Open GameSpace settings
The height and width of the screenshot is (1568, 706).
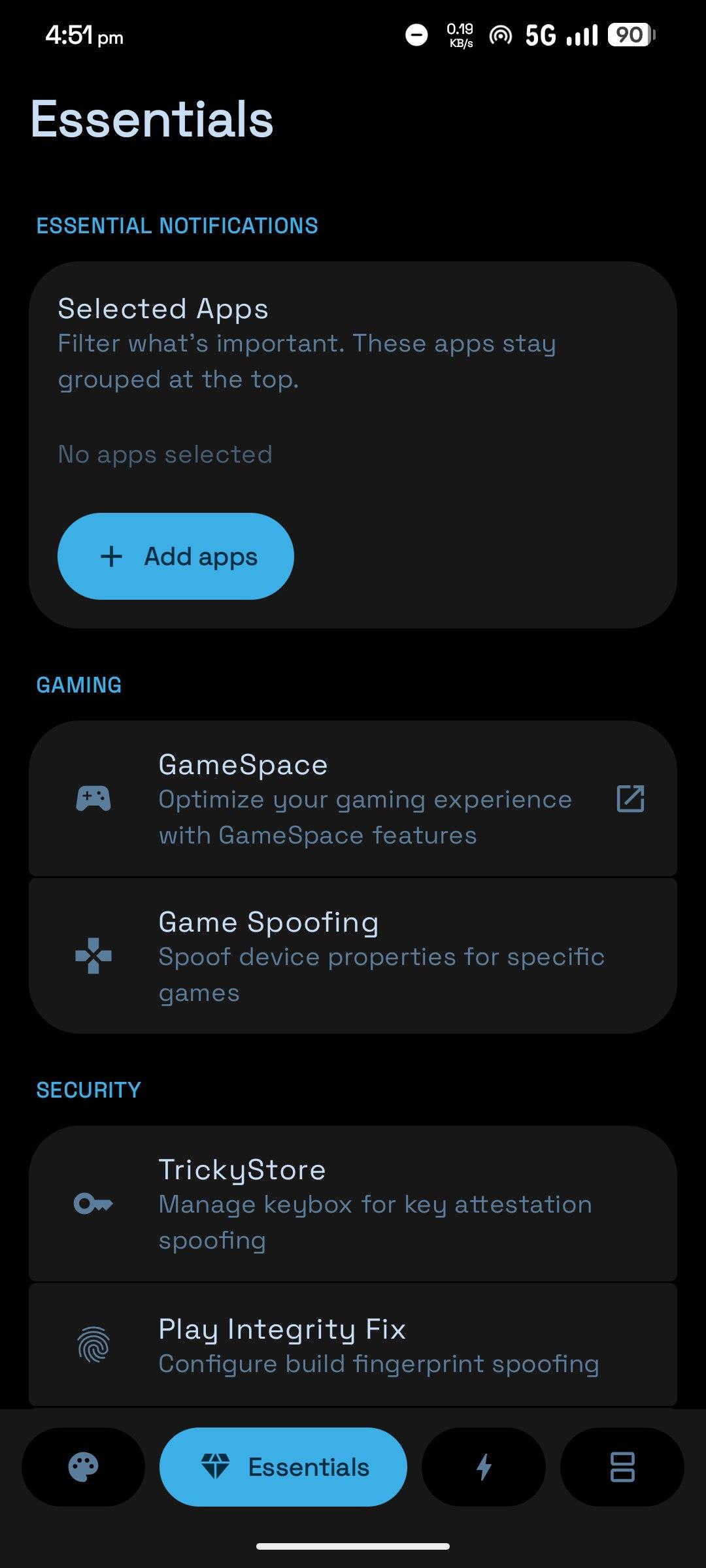pos(353,798)
